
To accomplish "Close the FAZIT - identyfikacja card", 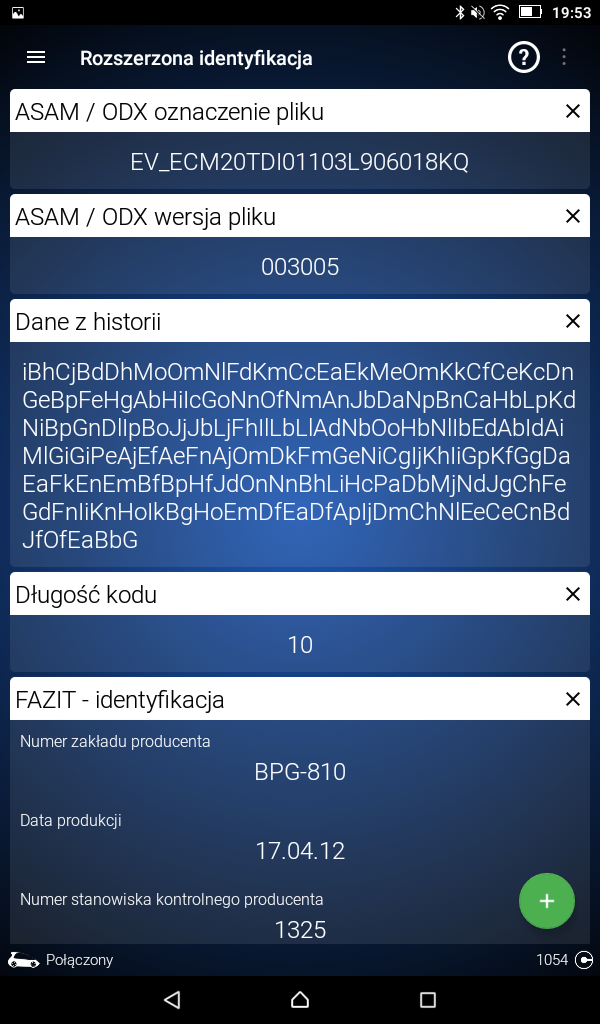I will [x=573, y=699].
